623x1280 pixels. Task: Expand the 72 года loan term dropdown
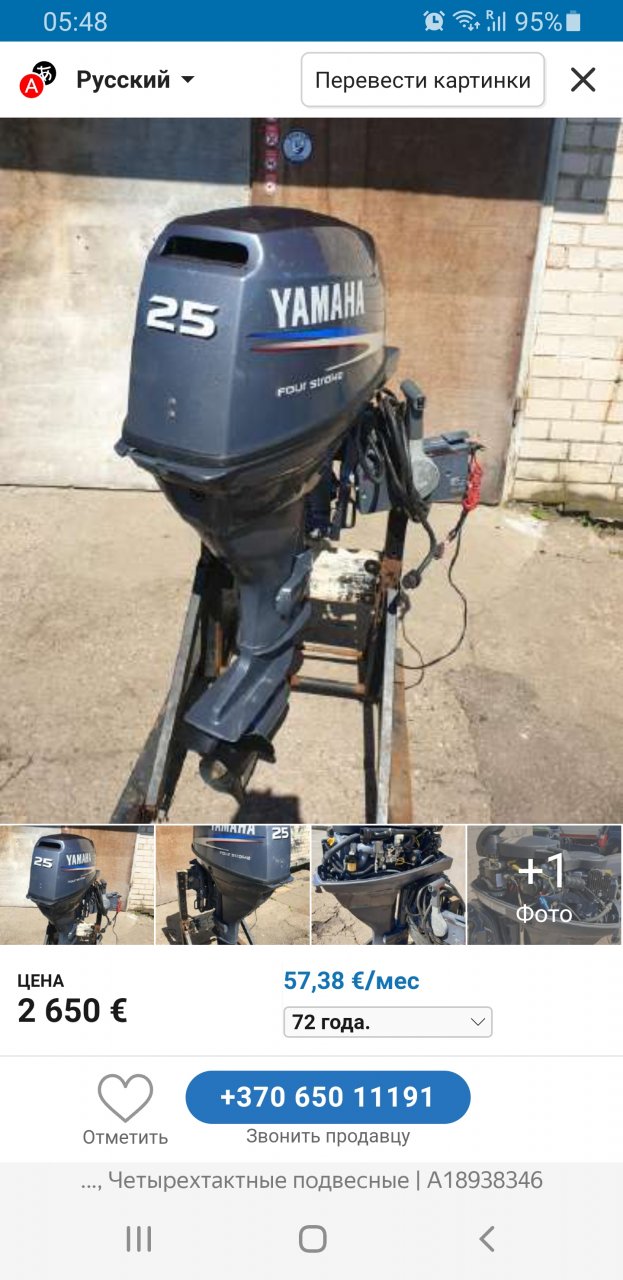(388, 1022)
